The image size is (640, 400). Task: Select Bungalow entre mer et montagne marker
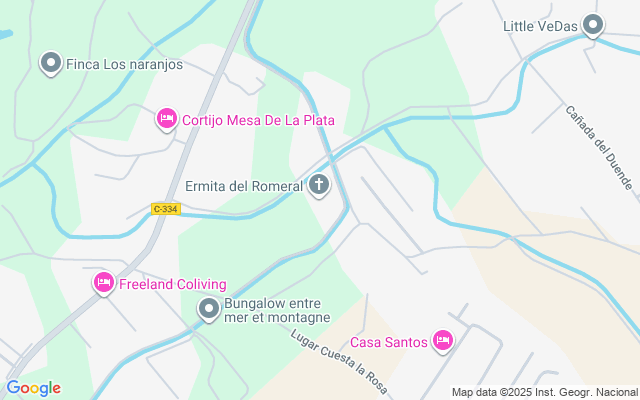pyautogui.click(x=208, y=309)
